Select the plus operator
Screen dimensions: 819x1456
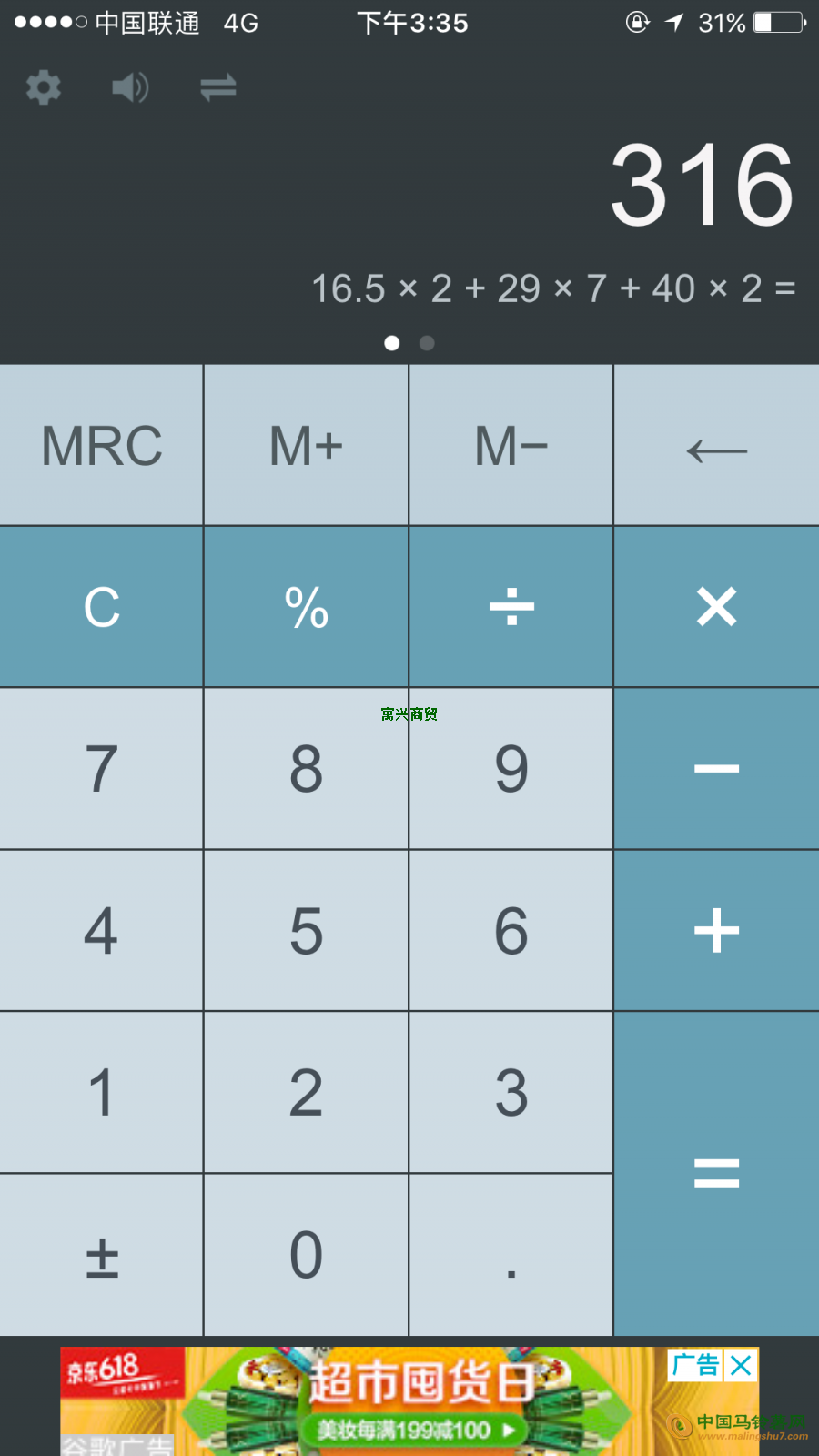[717, 930]
